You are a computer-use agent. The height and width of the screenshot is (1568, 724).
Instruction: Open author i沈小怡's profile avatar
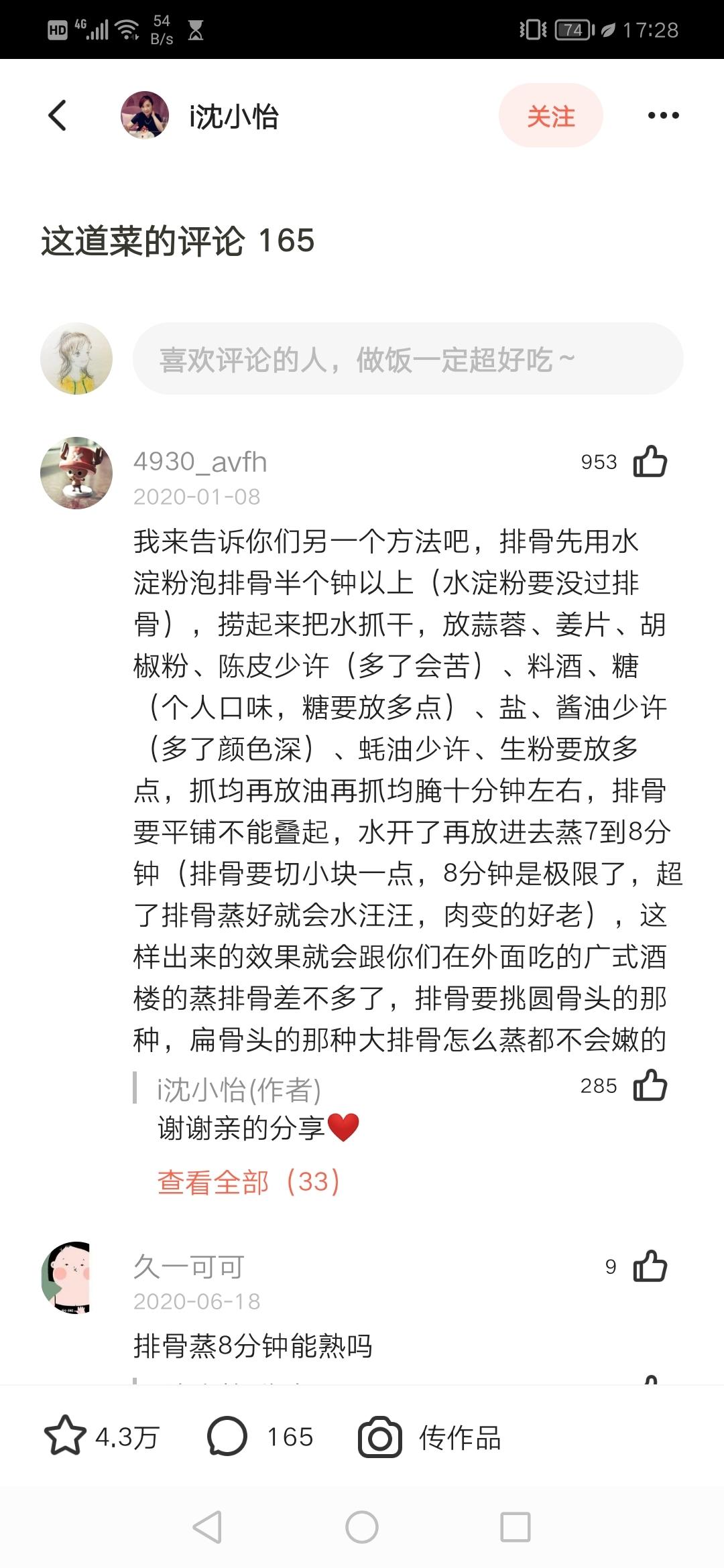[145, 115]
